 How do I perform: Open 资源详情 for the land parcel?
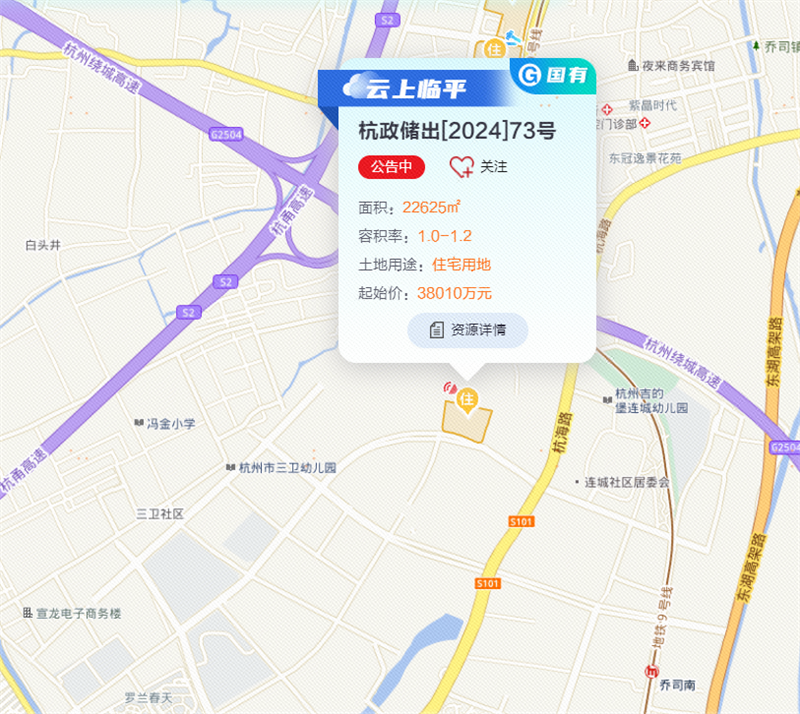click(x=467, y=330)
